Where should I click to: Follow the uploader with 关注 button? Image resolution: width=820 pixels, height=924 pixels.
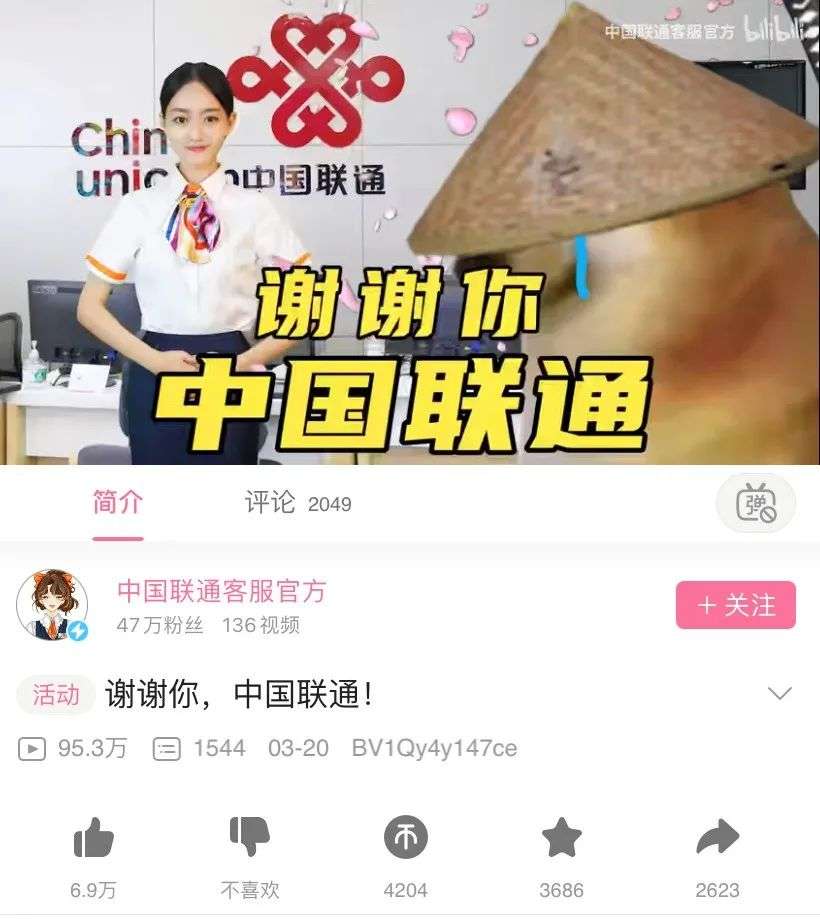click(x=735, y=605)
